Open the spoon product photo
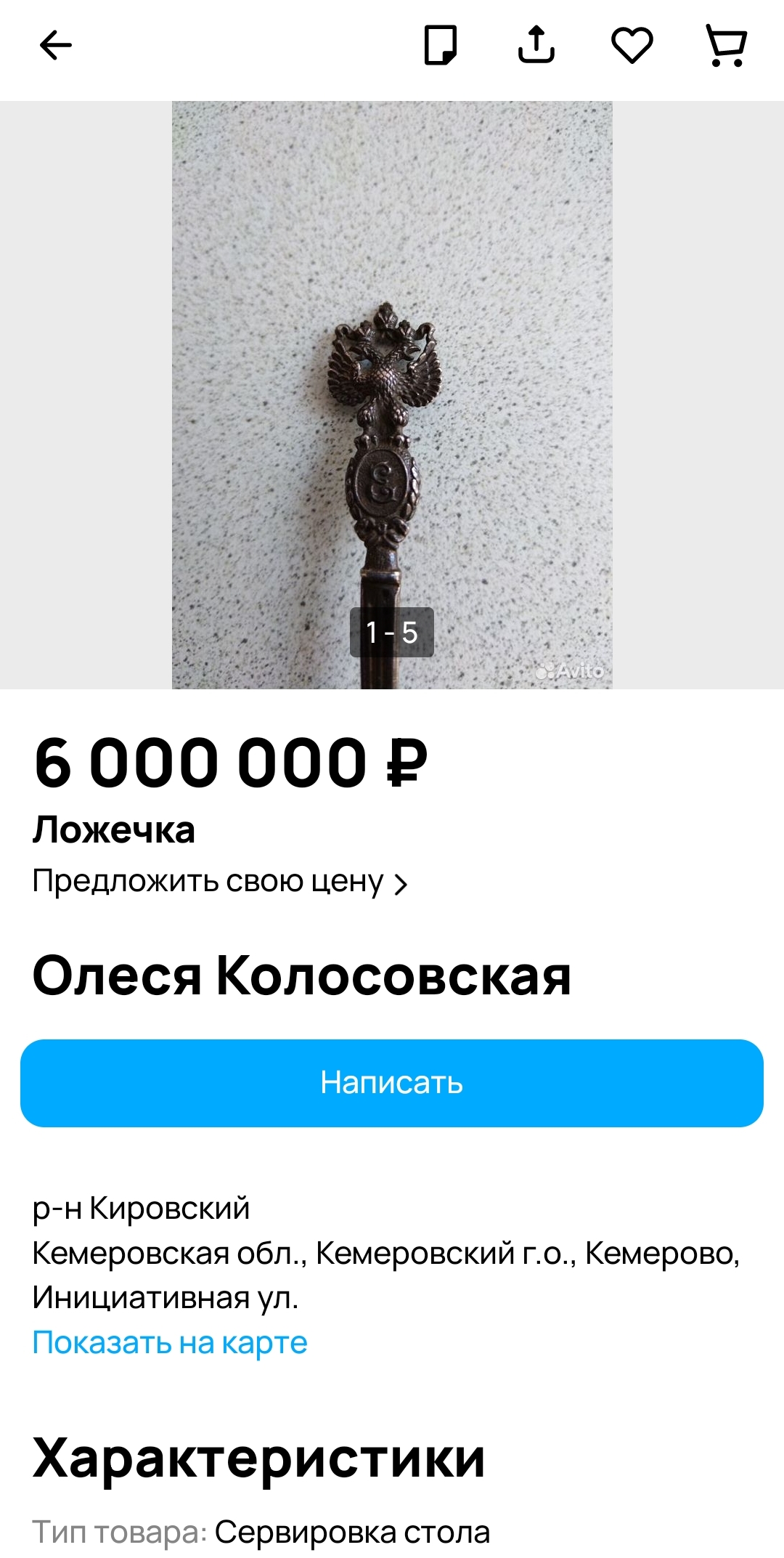This screenshot has height=1558, width=784. coord(392,395)
